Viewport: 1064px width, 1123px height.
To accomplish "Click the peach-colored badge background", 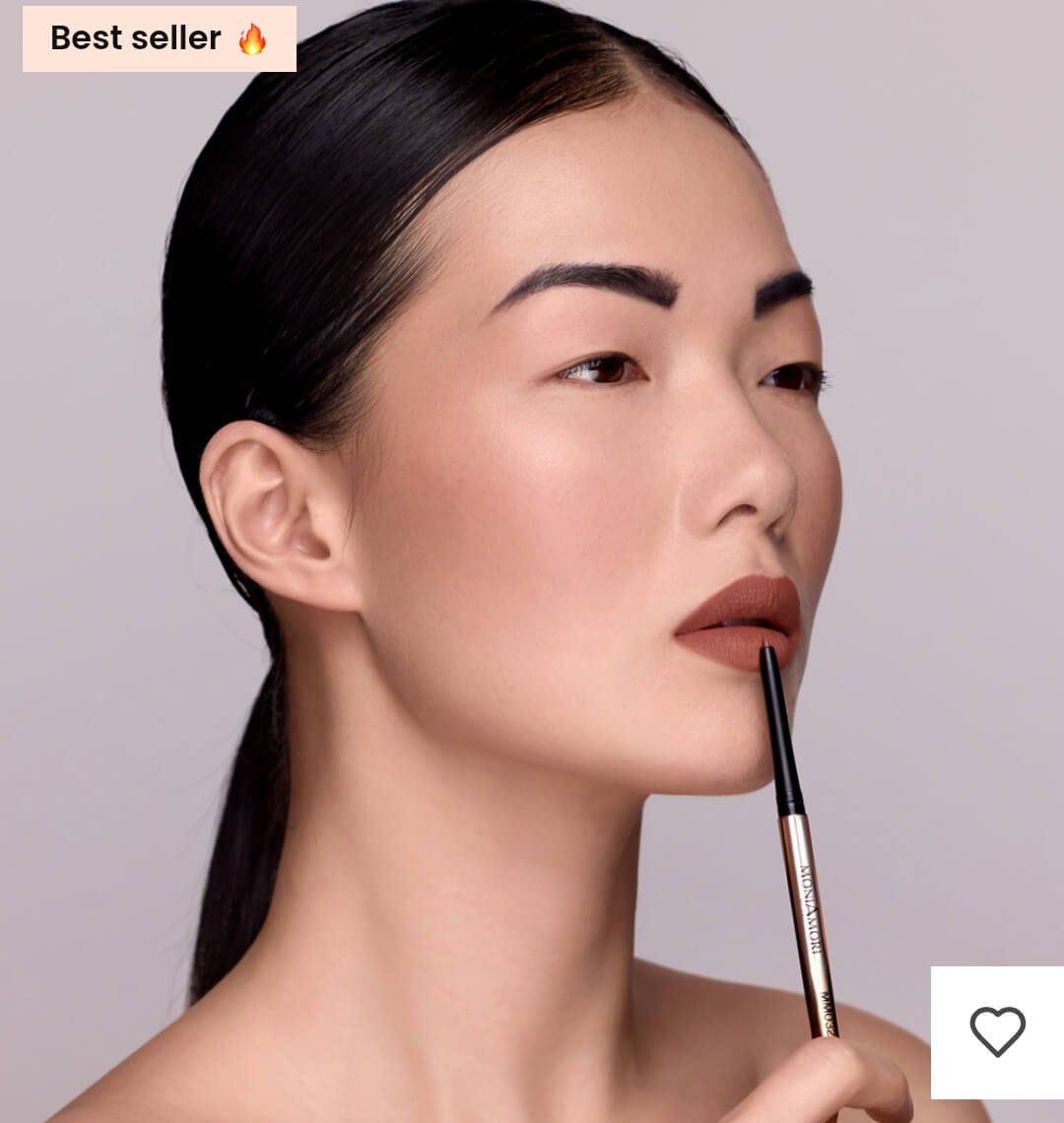I will (x=161, y=39).
